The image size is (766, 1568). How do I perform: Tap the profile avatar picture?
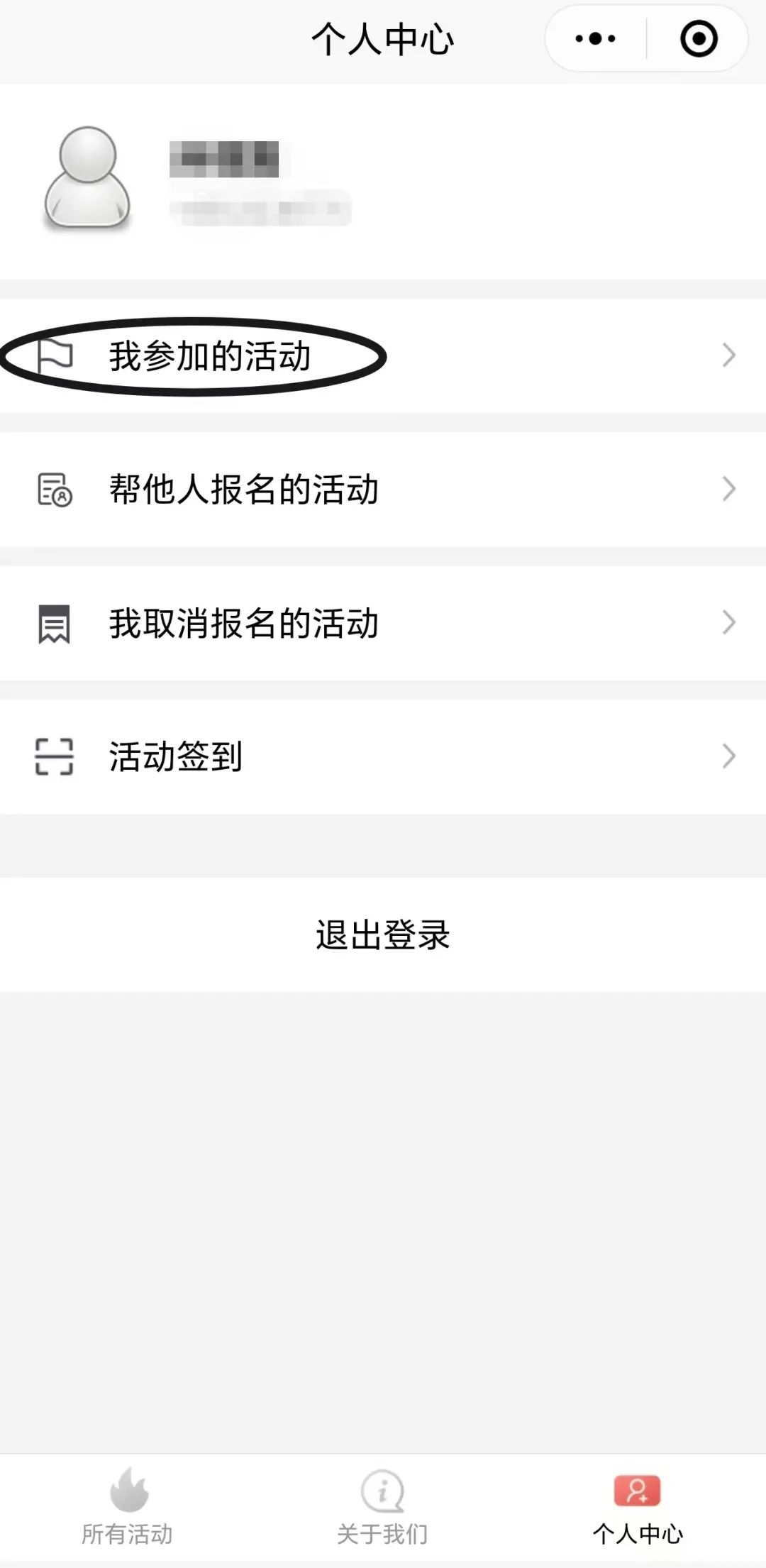click(87, 178)
